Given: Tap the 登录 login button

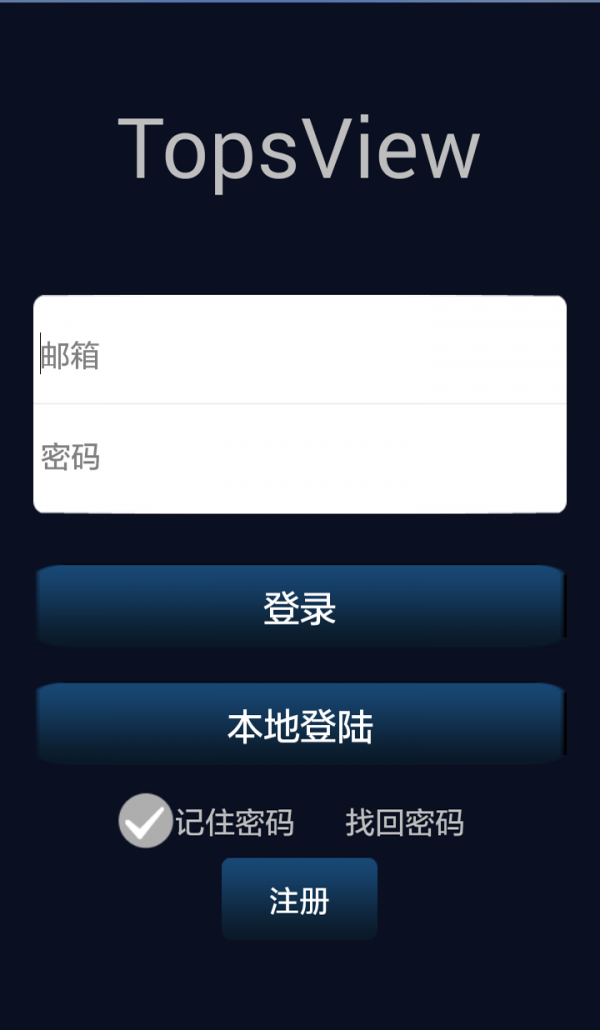Looking at the screenshot, I should pos(300,607).
